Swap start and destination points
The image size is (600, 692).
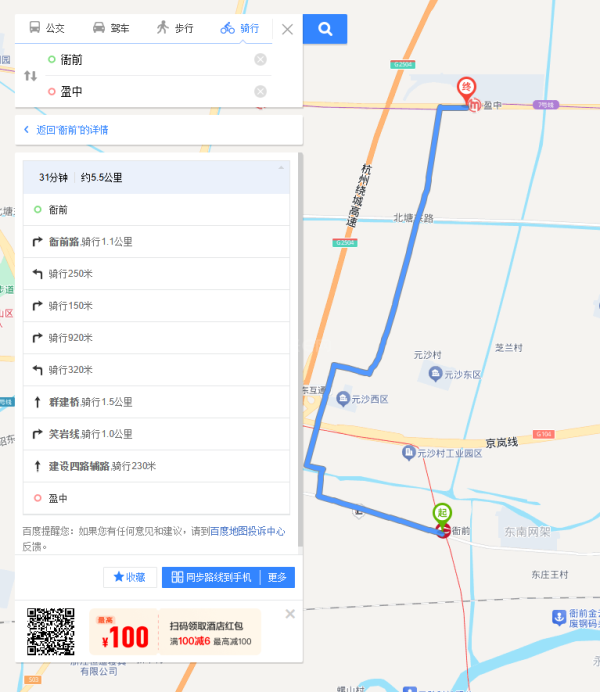(x=30, y=76)
